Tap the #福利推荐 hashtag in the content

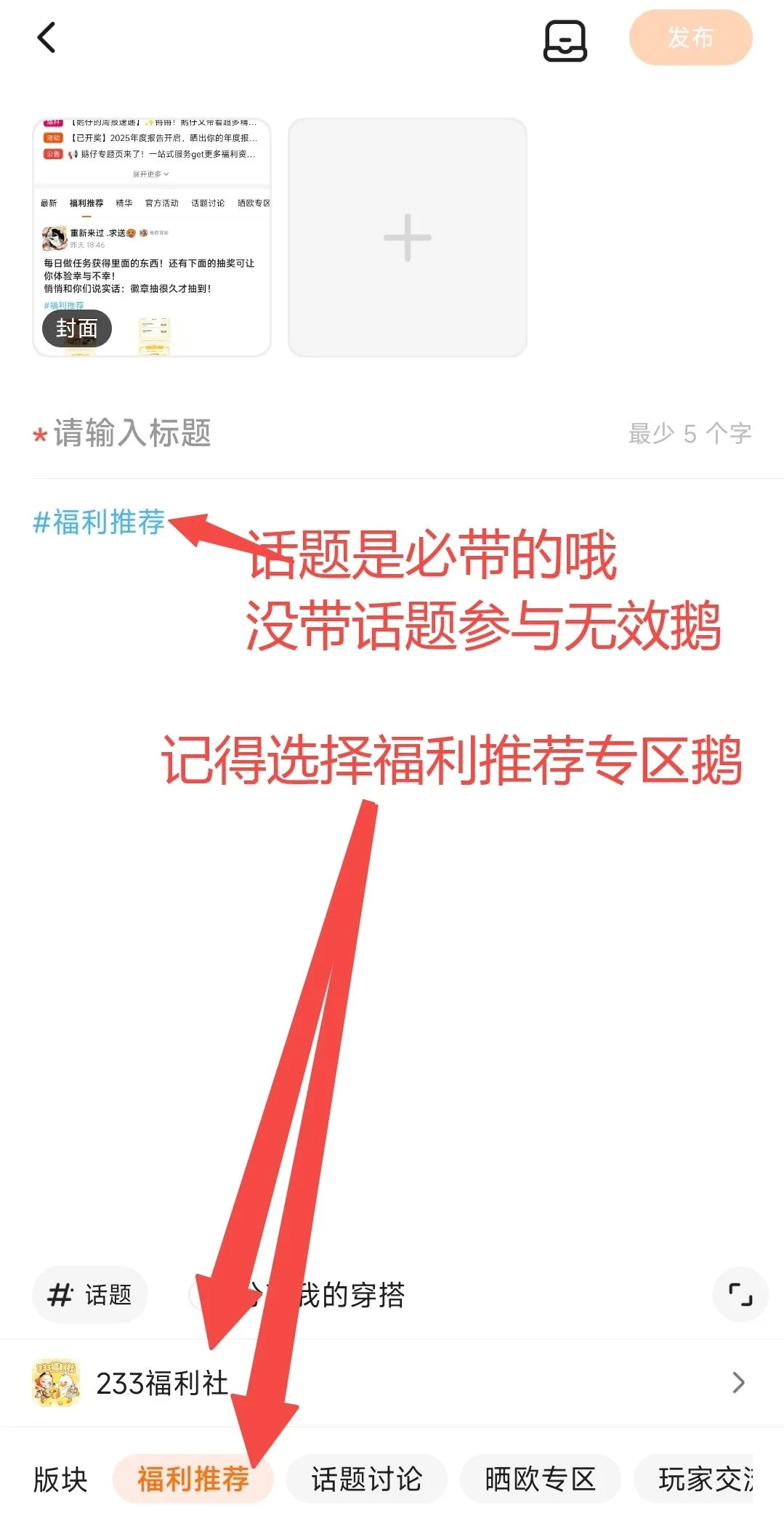pyautogui.click(x=100, y=522)
